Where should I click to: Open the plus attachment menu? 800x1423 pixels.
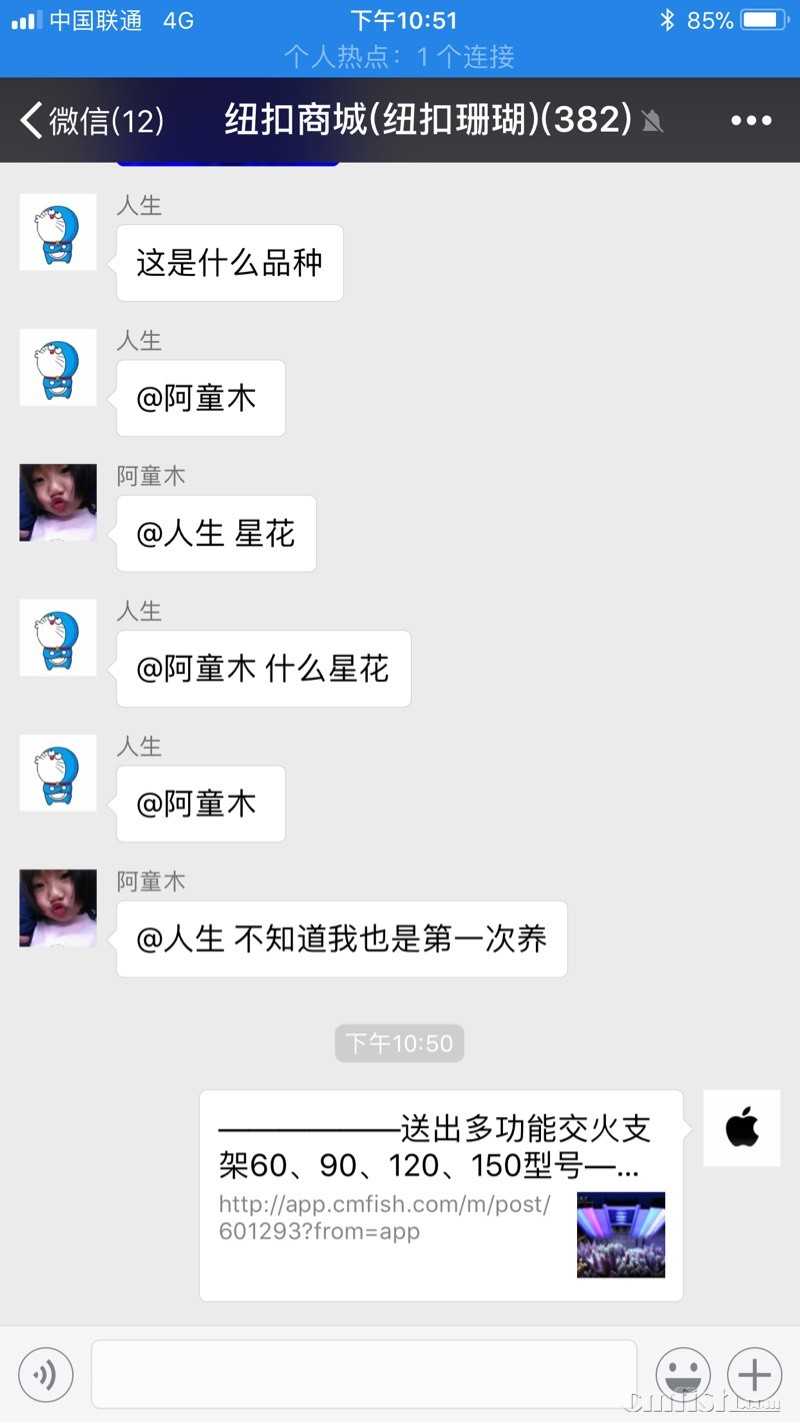pyautogui.click(x=754, y=1375)
